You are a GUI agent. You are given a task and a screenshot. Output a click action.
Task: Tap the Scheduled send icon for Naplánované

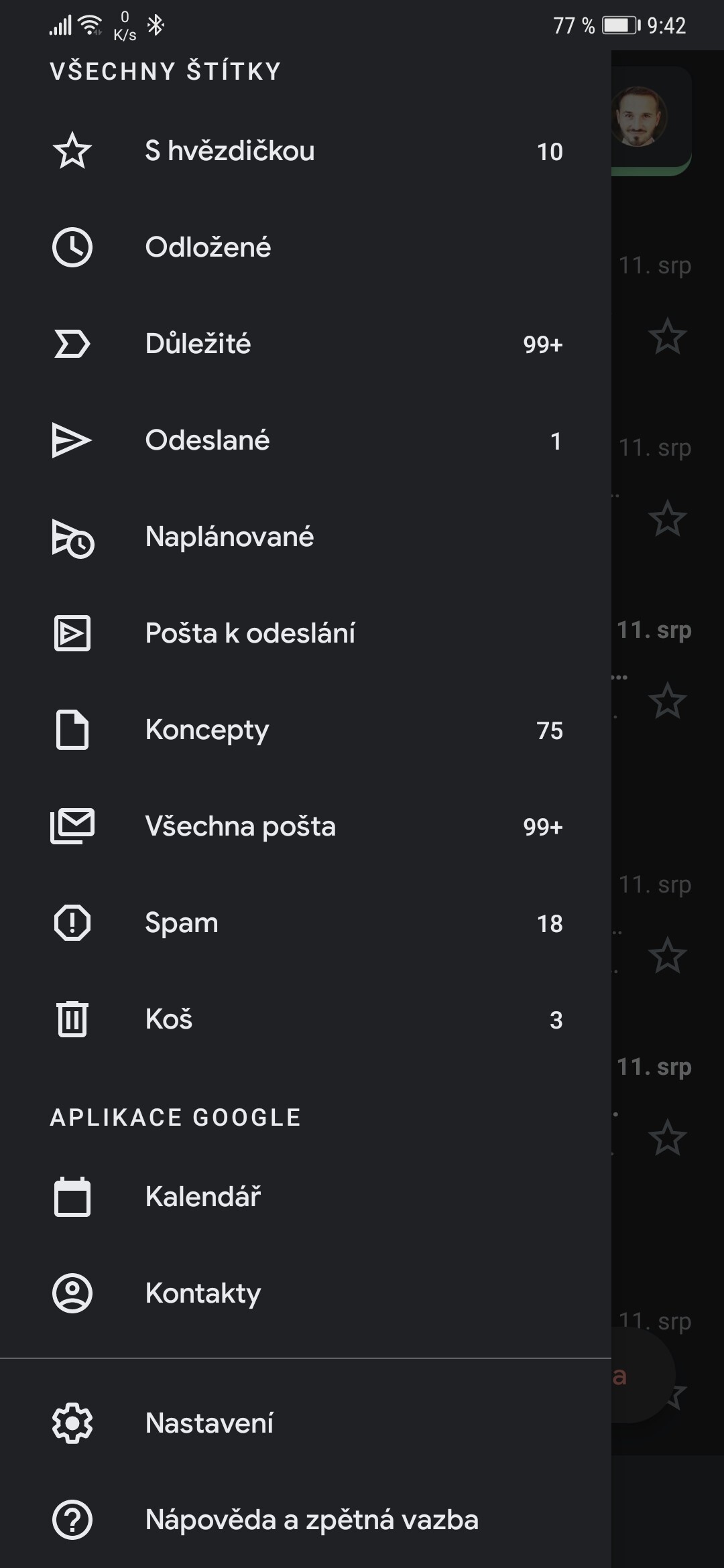(72, 537)
